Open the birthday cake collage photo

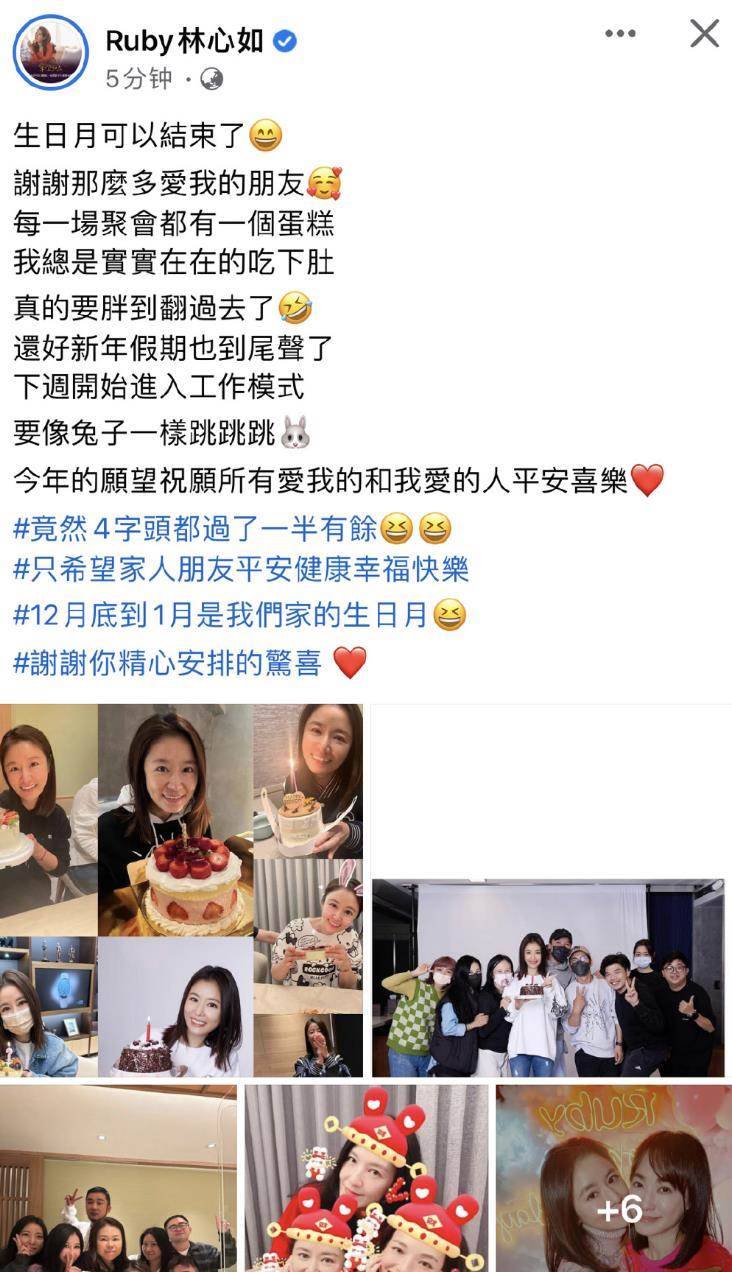pos(180,890)
